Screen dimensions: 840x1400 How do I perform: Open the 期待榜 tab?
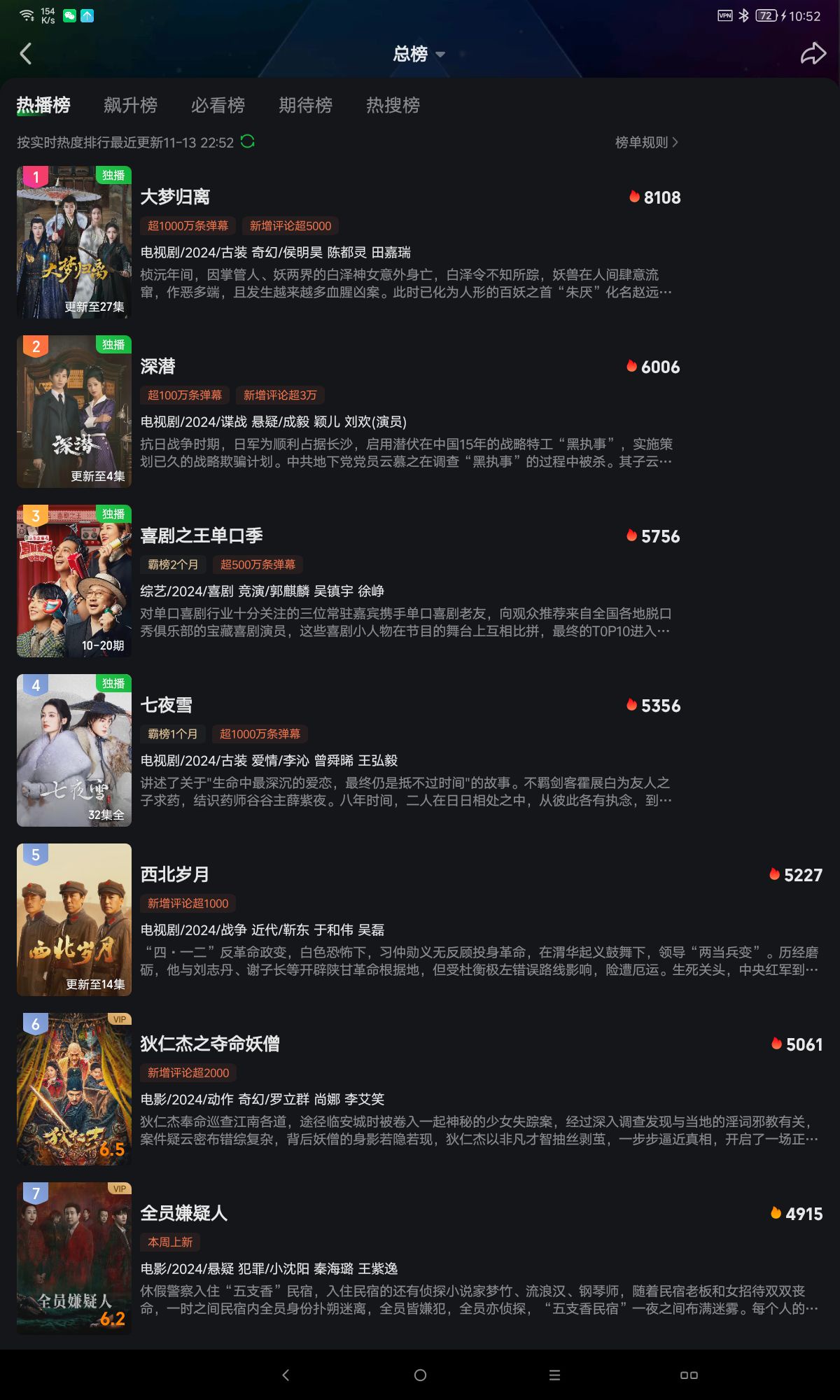(305, 105)
